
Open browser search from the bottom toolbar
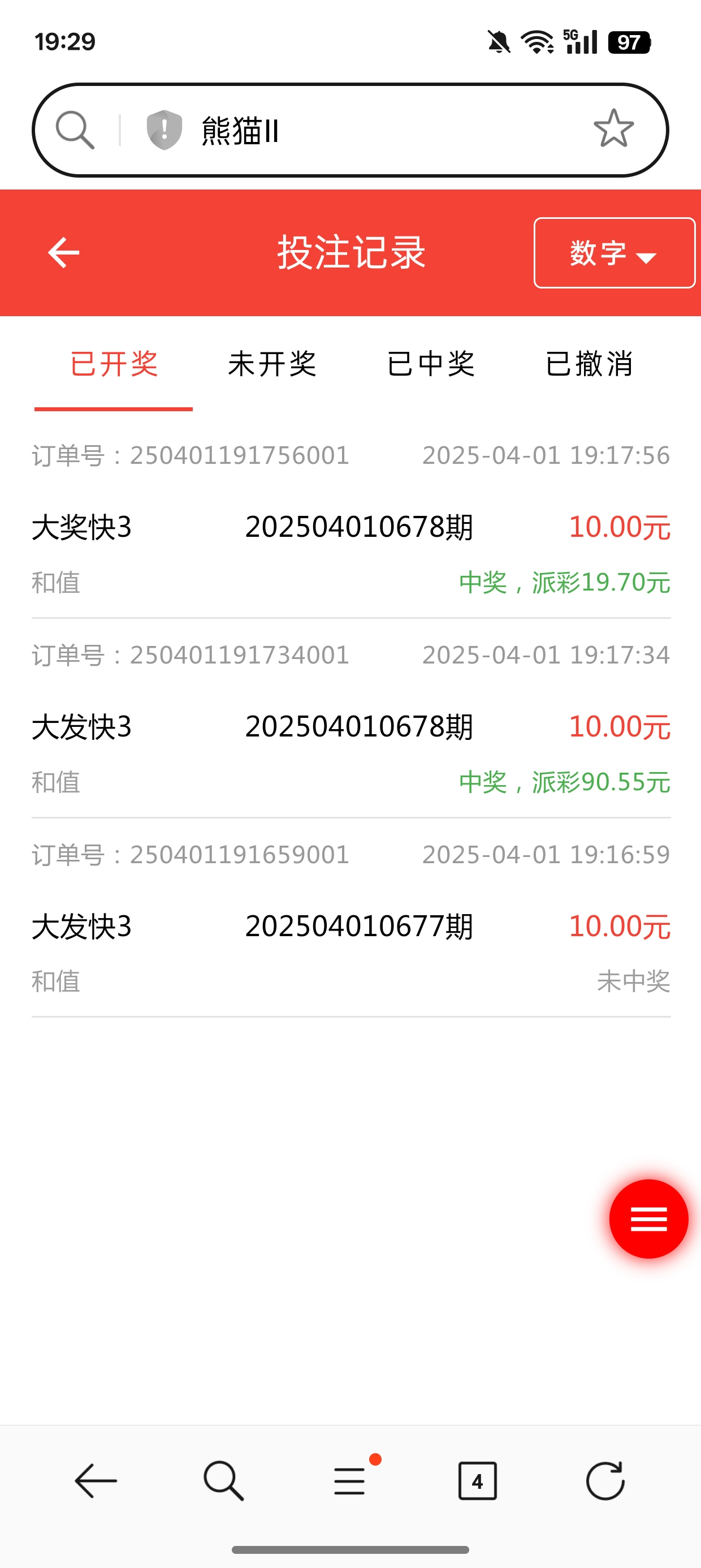223,1481
